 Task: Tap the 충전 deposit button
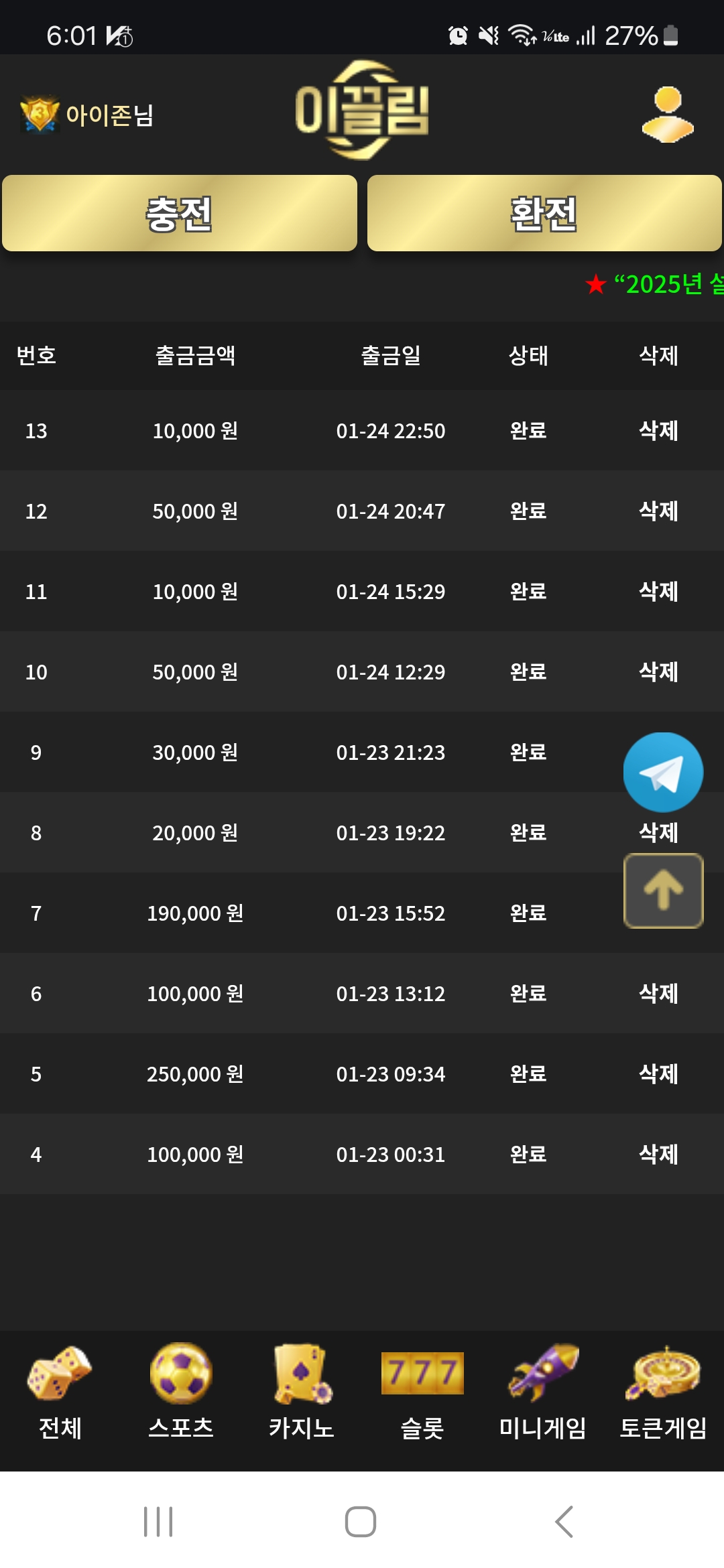[180, 214]
